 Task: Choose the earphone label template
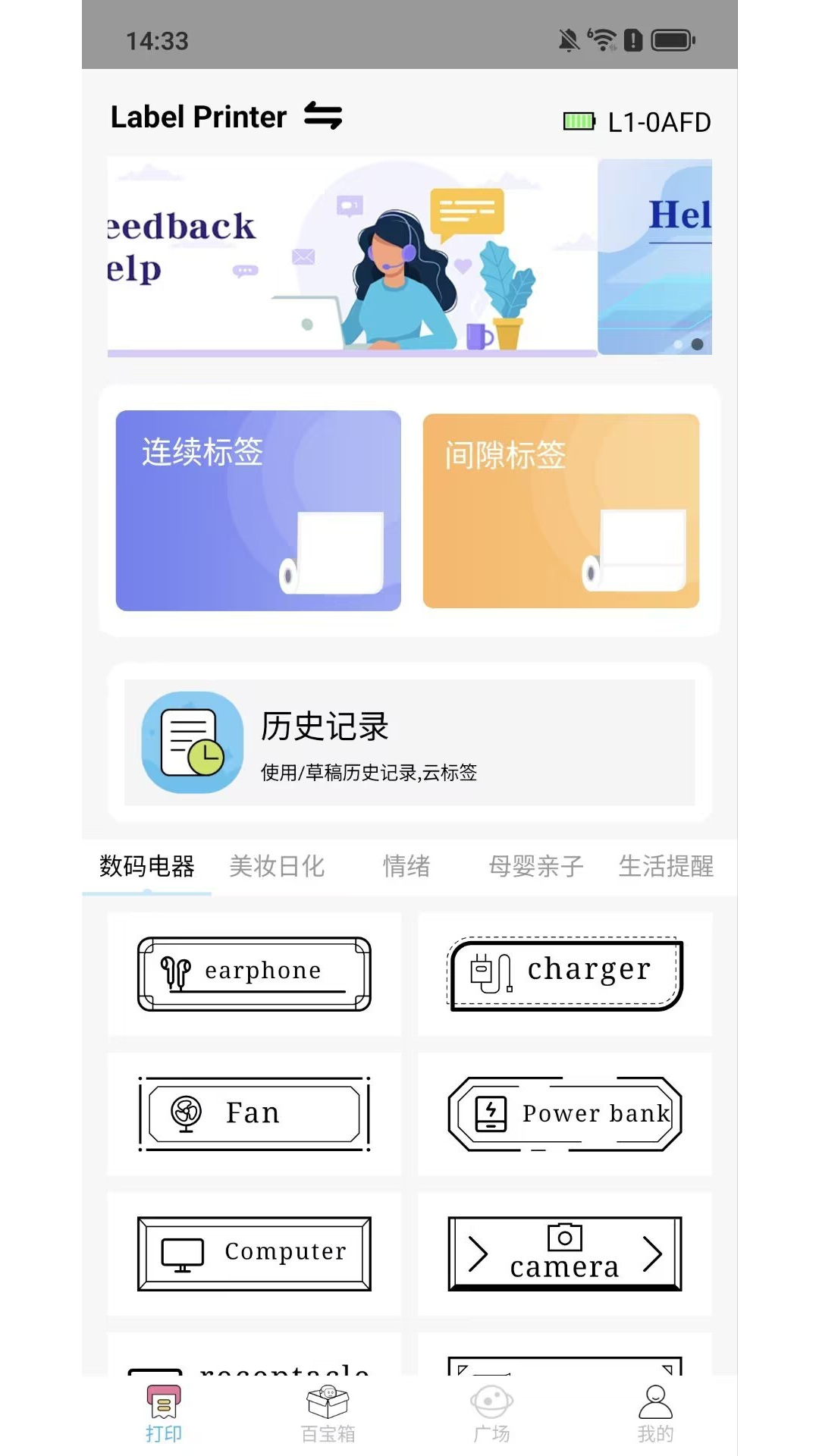pyautogui.click(x=254, y=974)
